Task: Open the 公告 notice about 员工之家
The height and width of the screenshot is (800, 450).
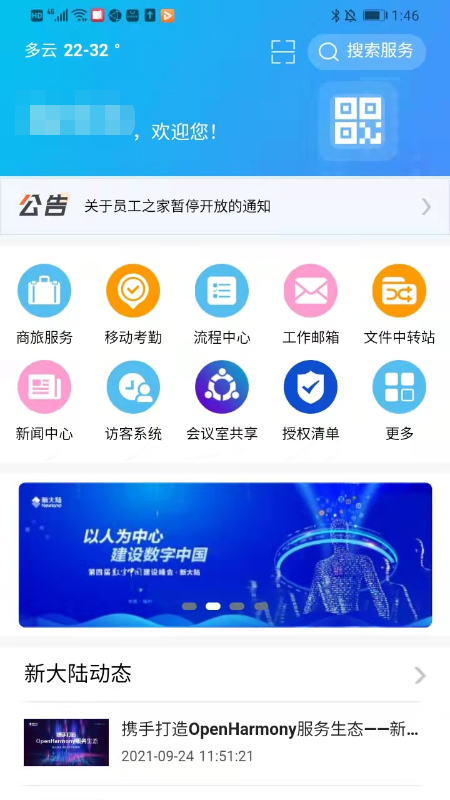Action: (x=225, y=207)
